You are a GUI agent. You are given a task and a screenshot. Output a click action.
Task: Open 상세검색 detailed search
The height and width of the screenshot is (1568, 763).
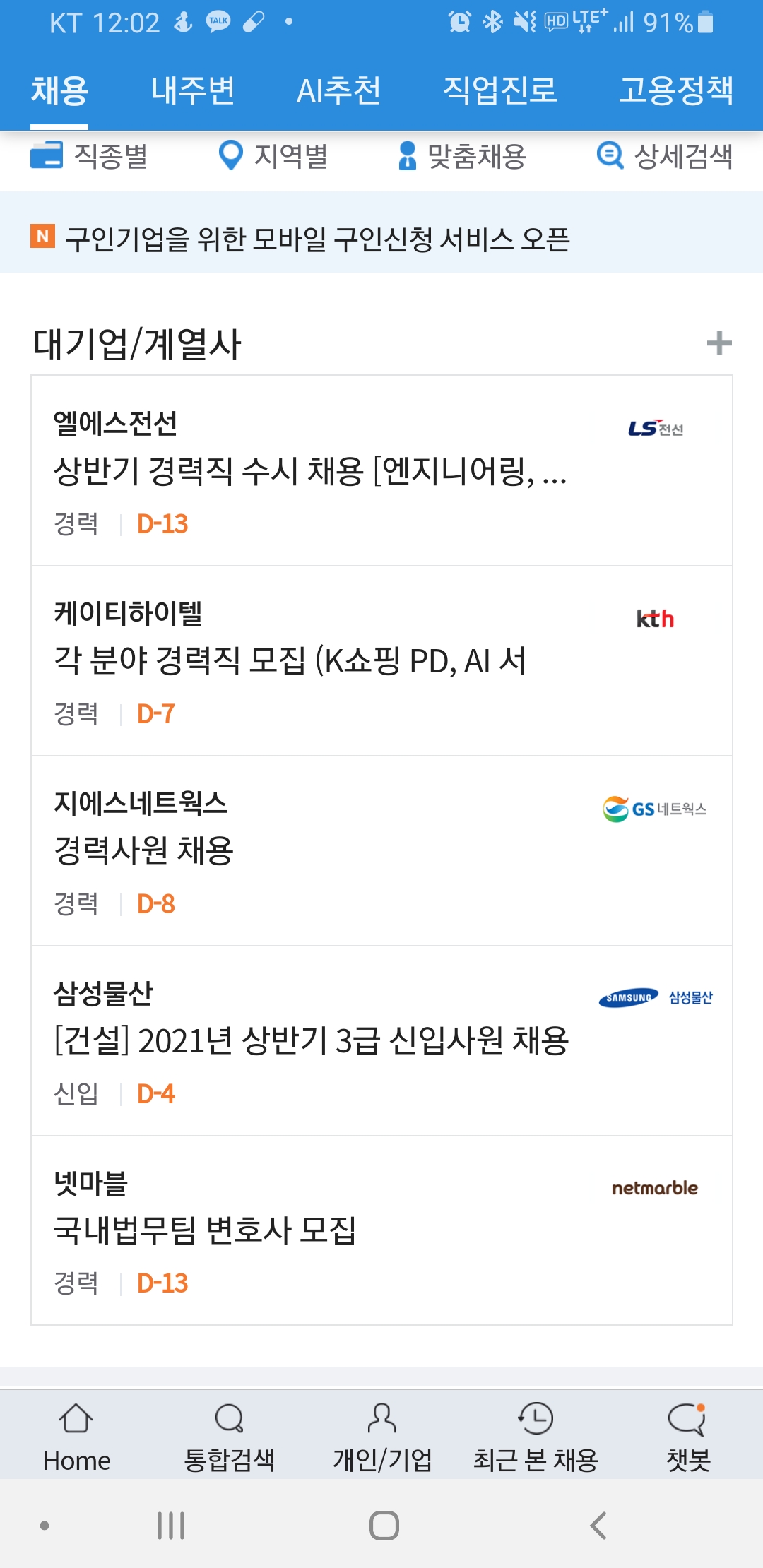tap(665, 155)
